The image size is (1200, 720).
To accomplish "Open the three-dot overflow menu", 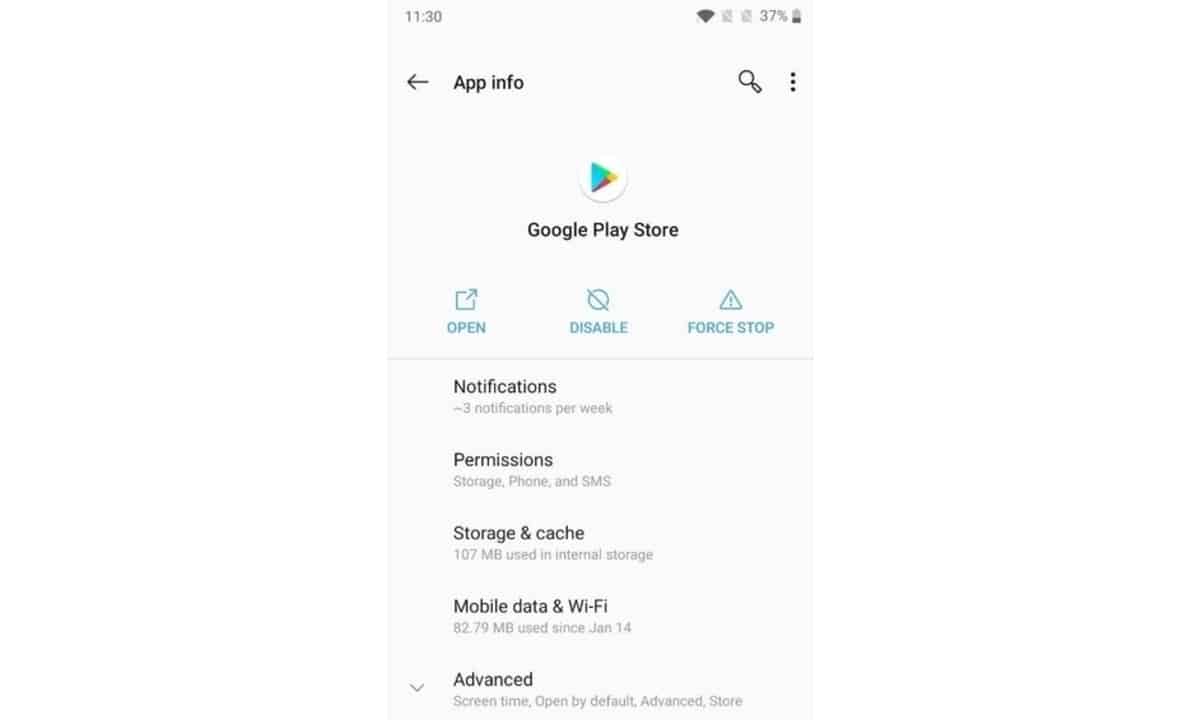I will 793,82.
